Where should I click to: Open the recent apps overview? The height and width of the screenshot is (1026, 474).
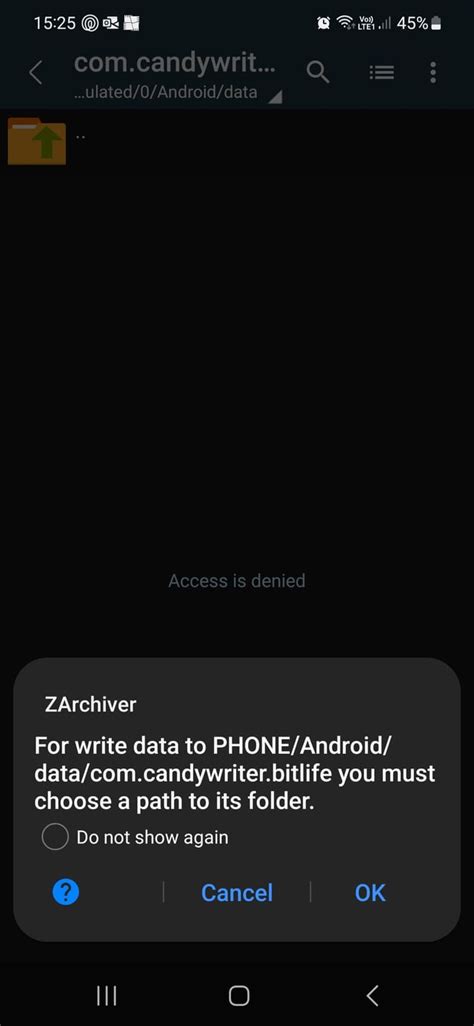coord(106,995)
